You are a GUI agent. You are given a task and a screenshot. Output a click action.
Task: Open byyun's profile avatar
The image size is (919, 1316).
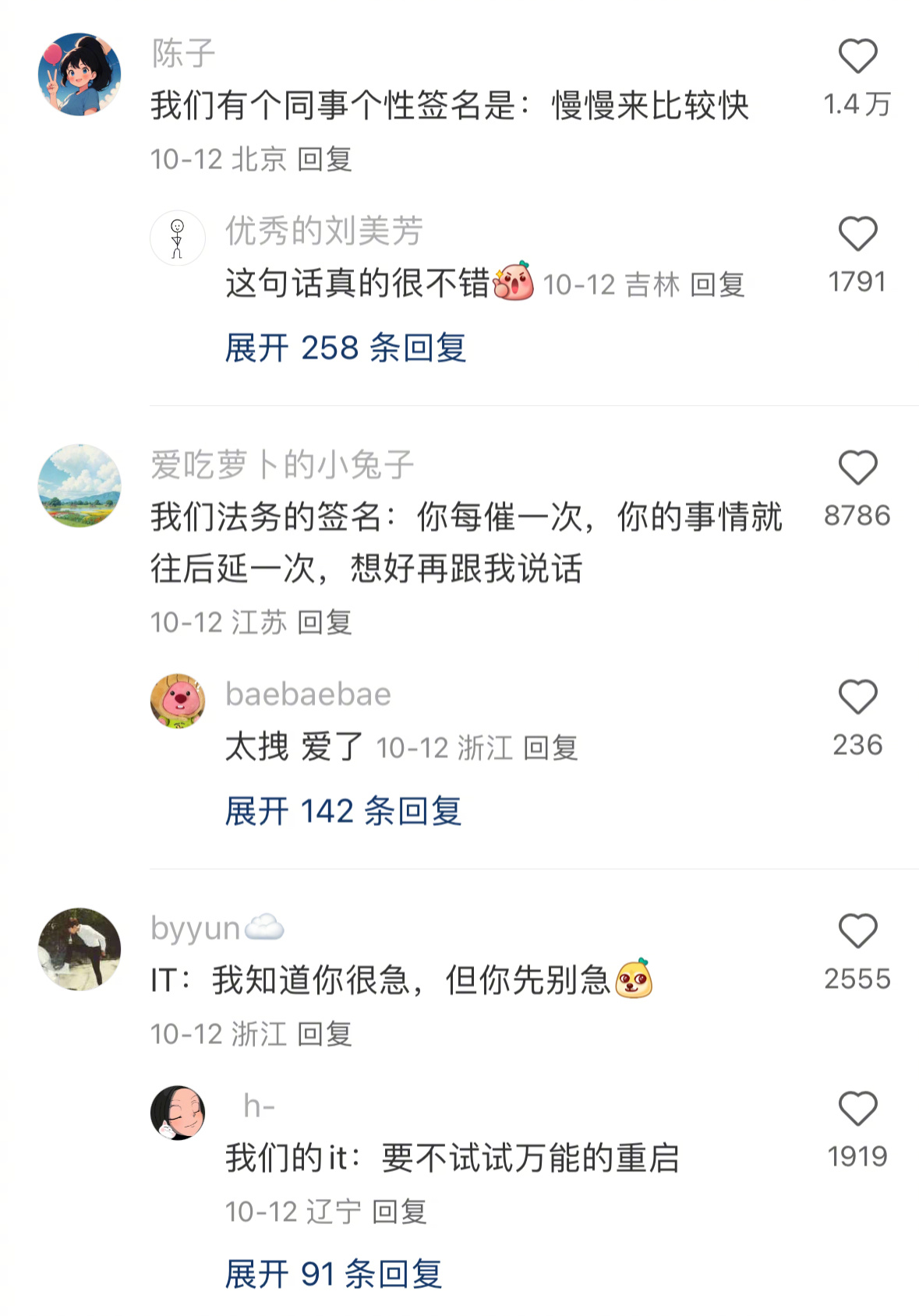80,949
